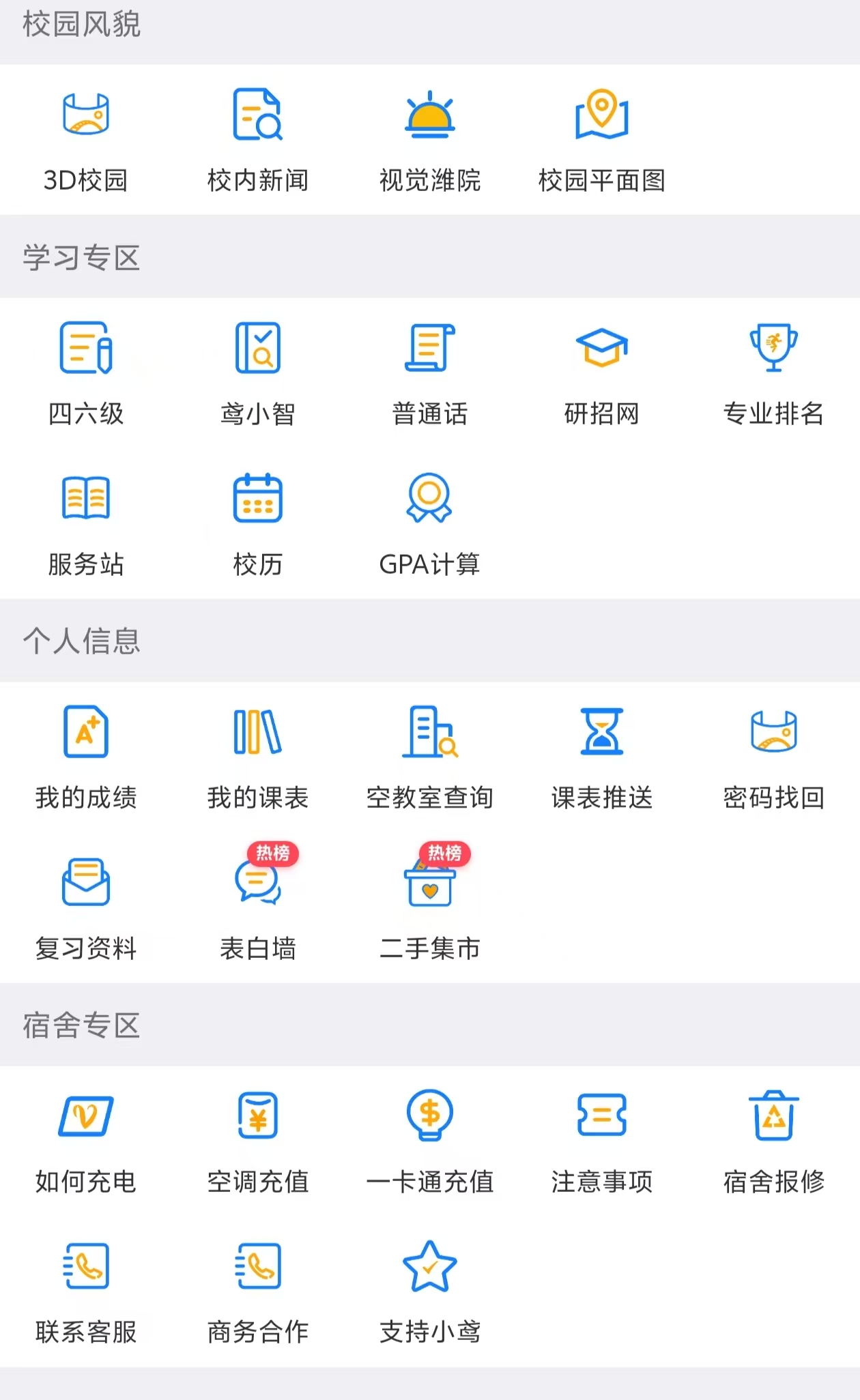The image size is (860, 1400).
Task: Search with 空教室查询
Action: click(x=429, y=732)
